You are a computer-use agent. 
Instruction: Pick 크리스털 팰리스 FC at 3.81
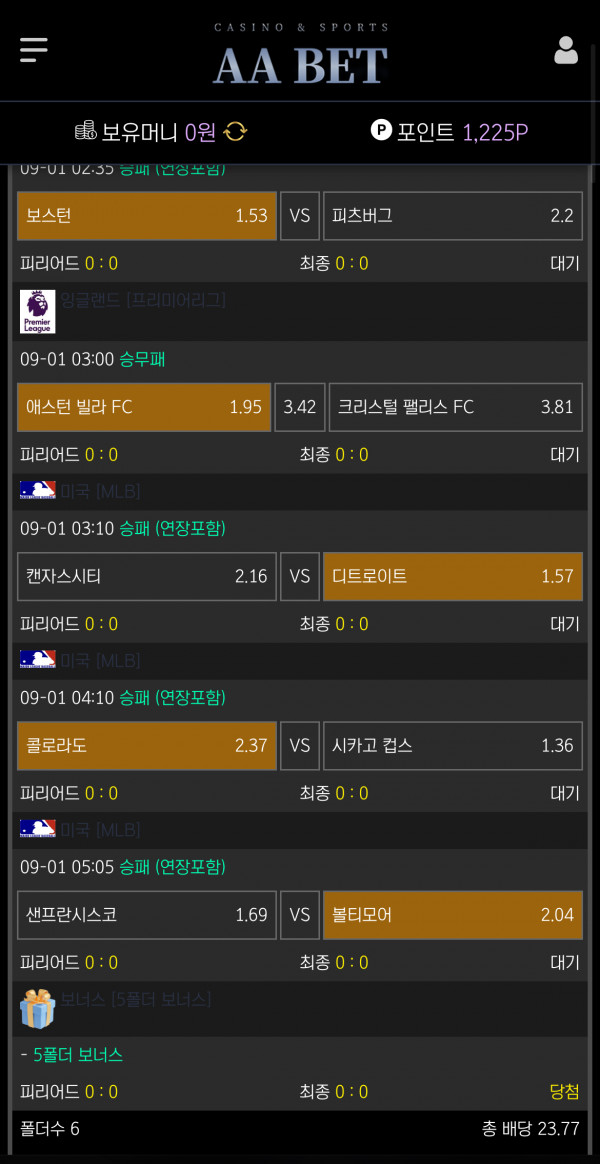(x=456, y=407)
